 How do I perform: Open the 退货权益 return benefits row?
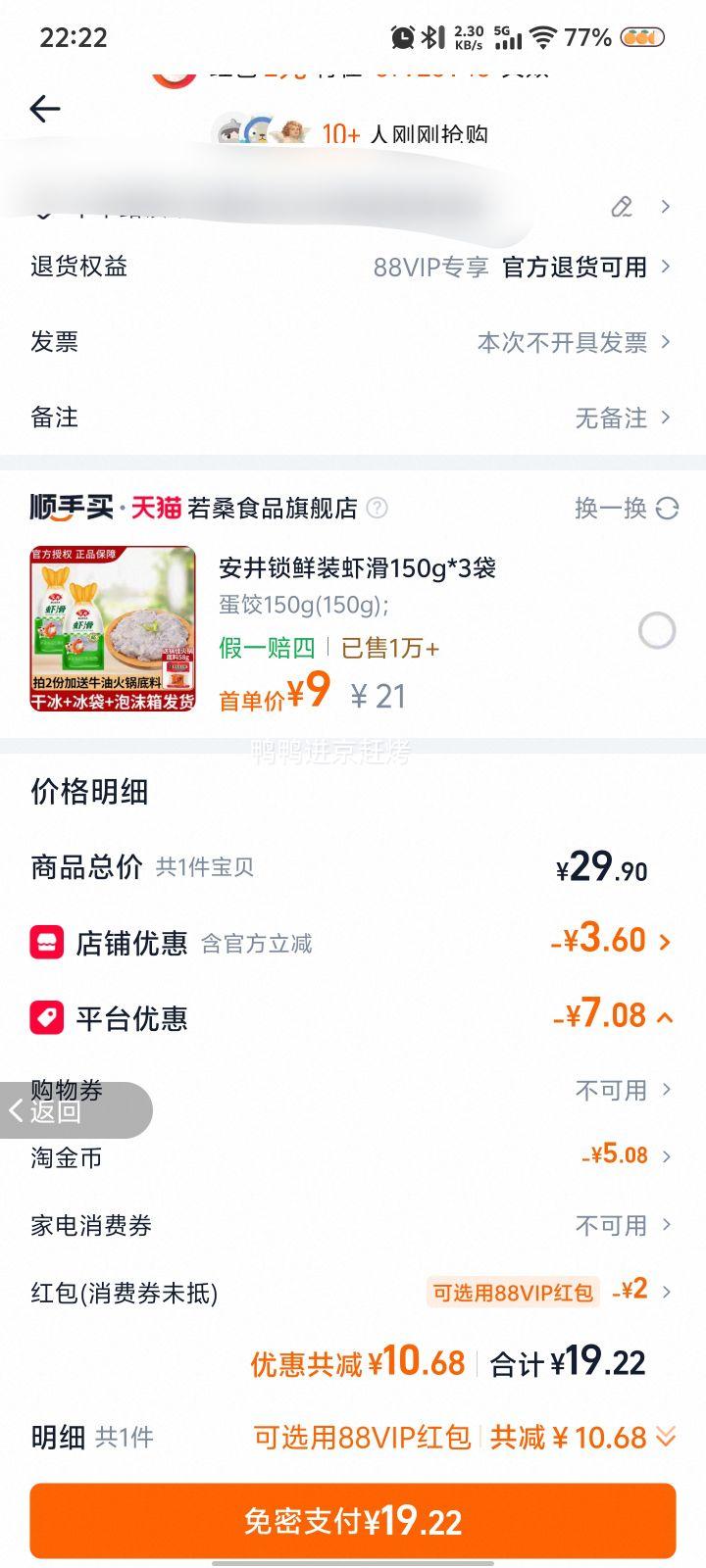pos(353,266)
